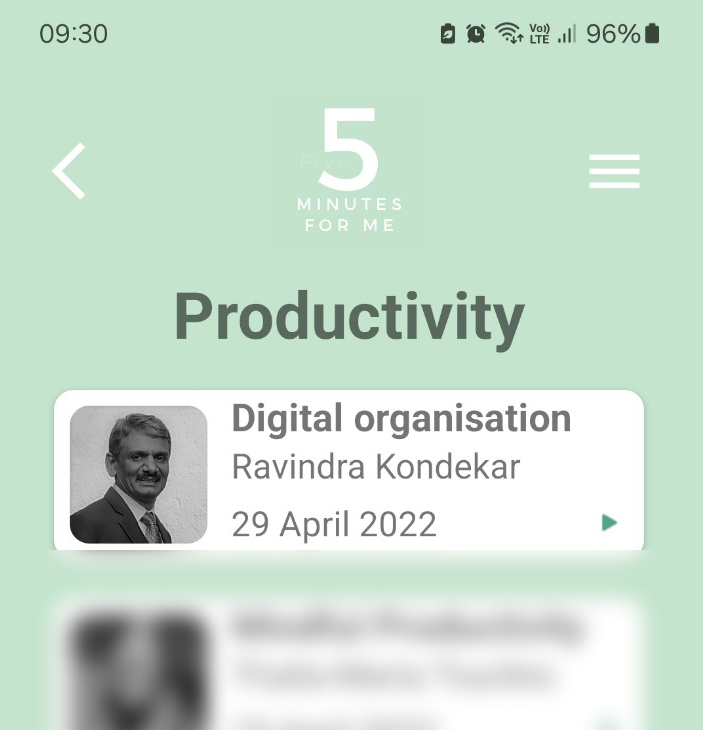Viewport: 703px width, 730px height.
Task: Play the Digital organisation session by Ravindra Kondekar
Action: coord(609,523)
